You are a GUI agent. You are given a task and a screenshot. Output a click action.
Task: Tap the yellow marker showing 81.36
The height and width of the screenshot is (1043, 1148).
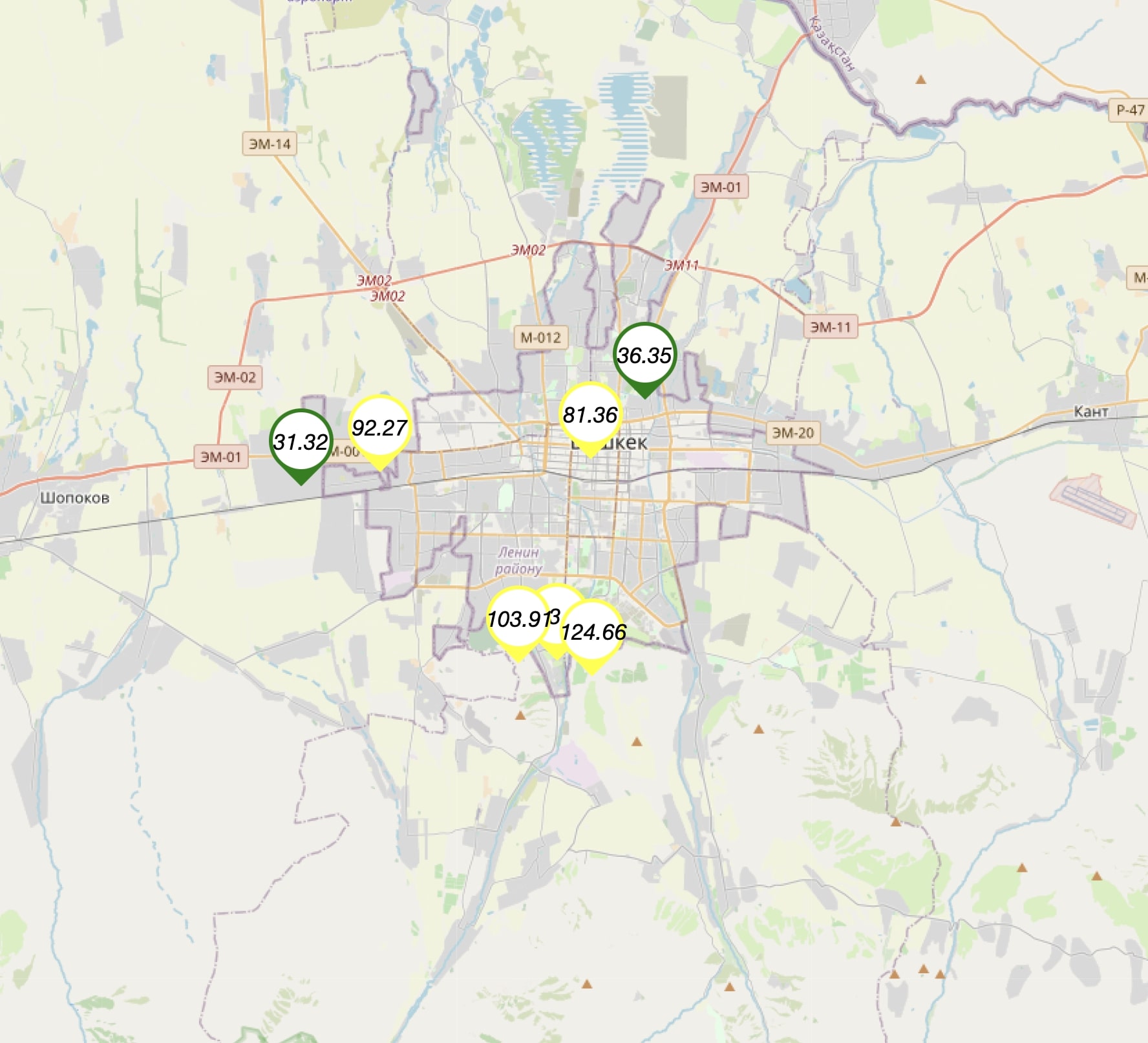coord(590,415)
